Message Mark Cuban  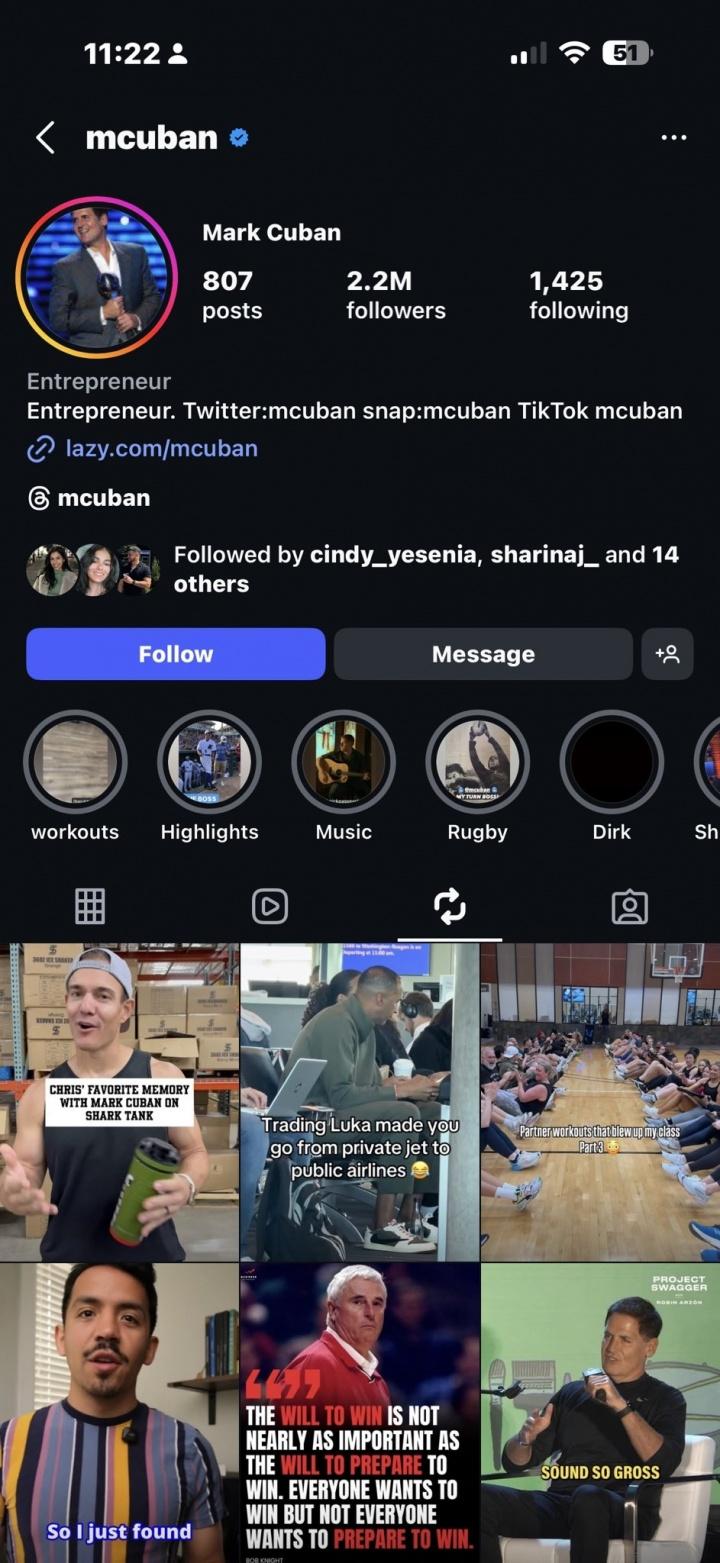(483, 654)
